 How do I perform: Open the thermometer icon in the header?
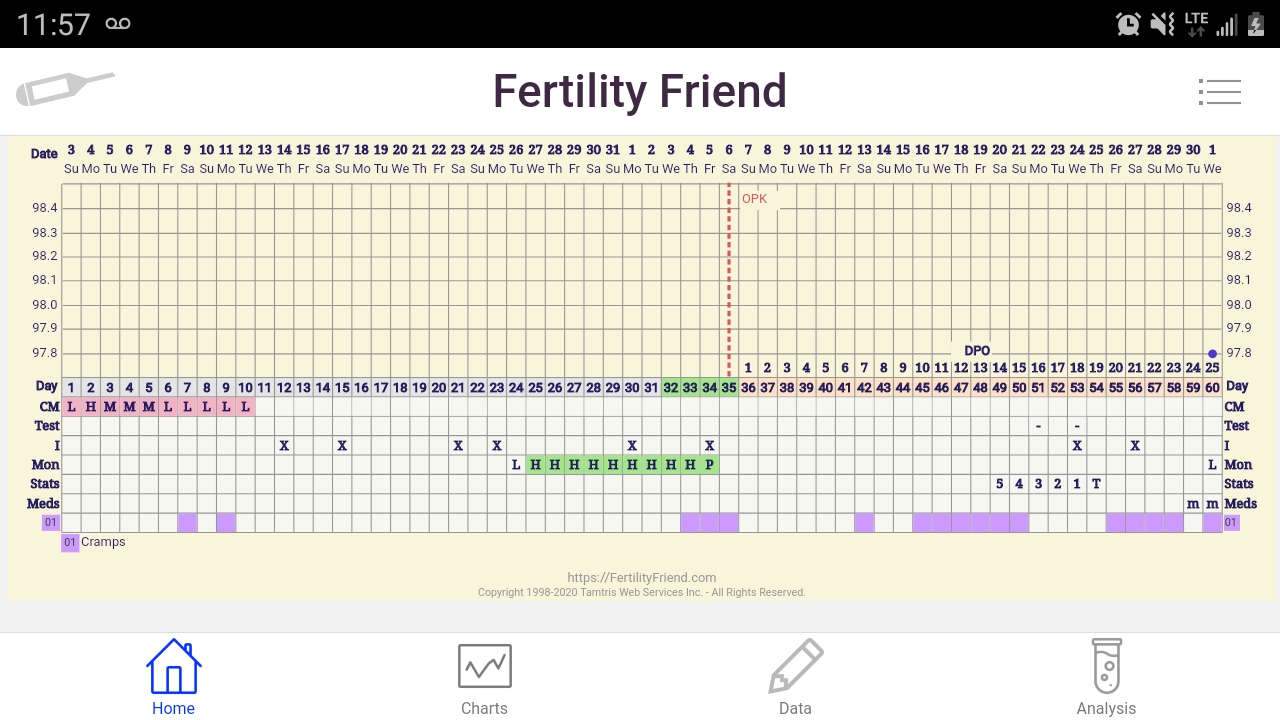65,89
